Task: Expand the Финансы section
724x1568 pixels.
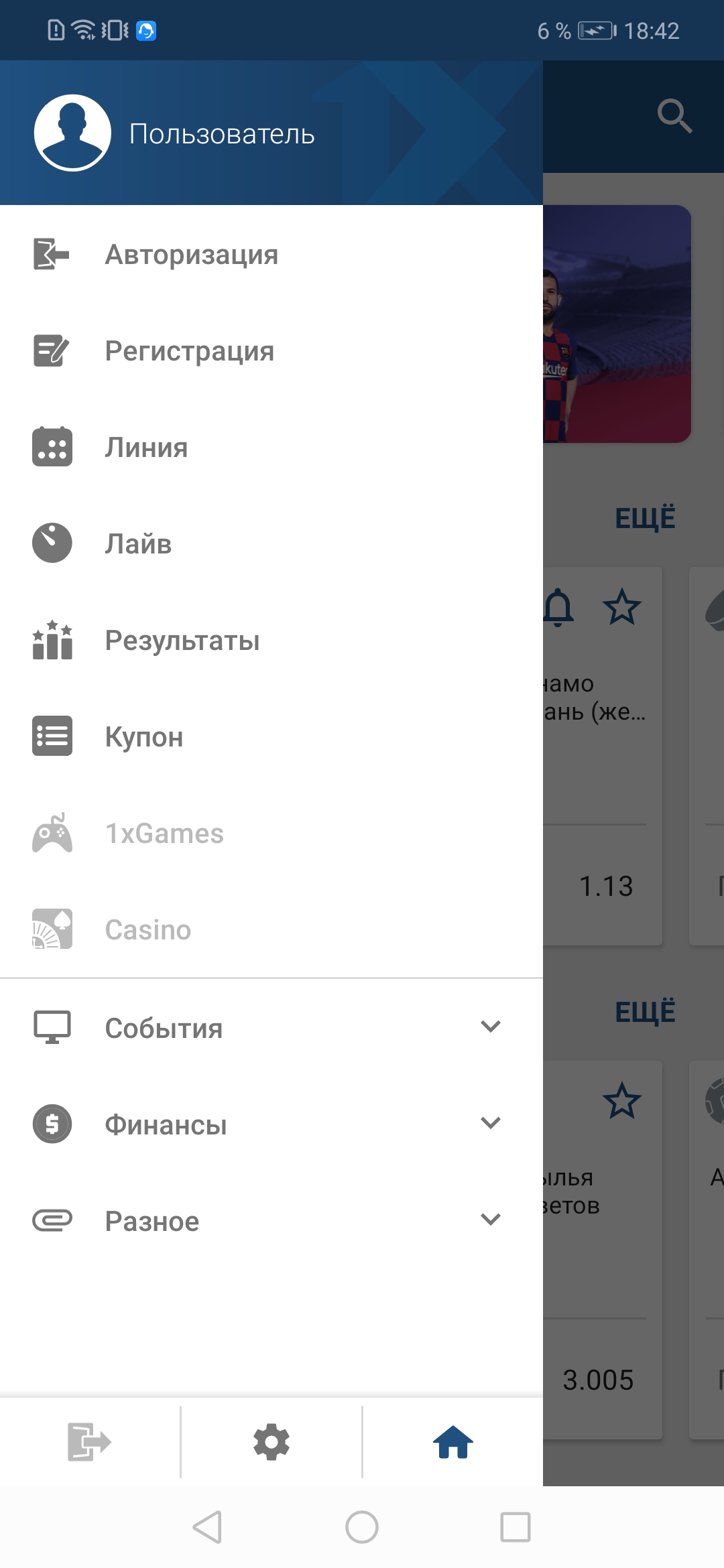Action: 271,1124
